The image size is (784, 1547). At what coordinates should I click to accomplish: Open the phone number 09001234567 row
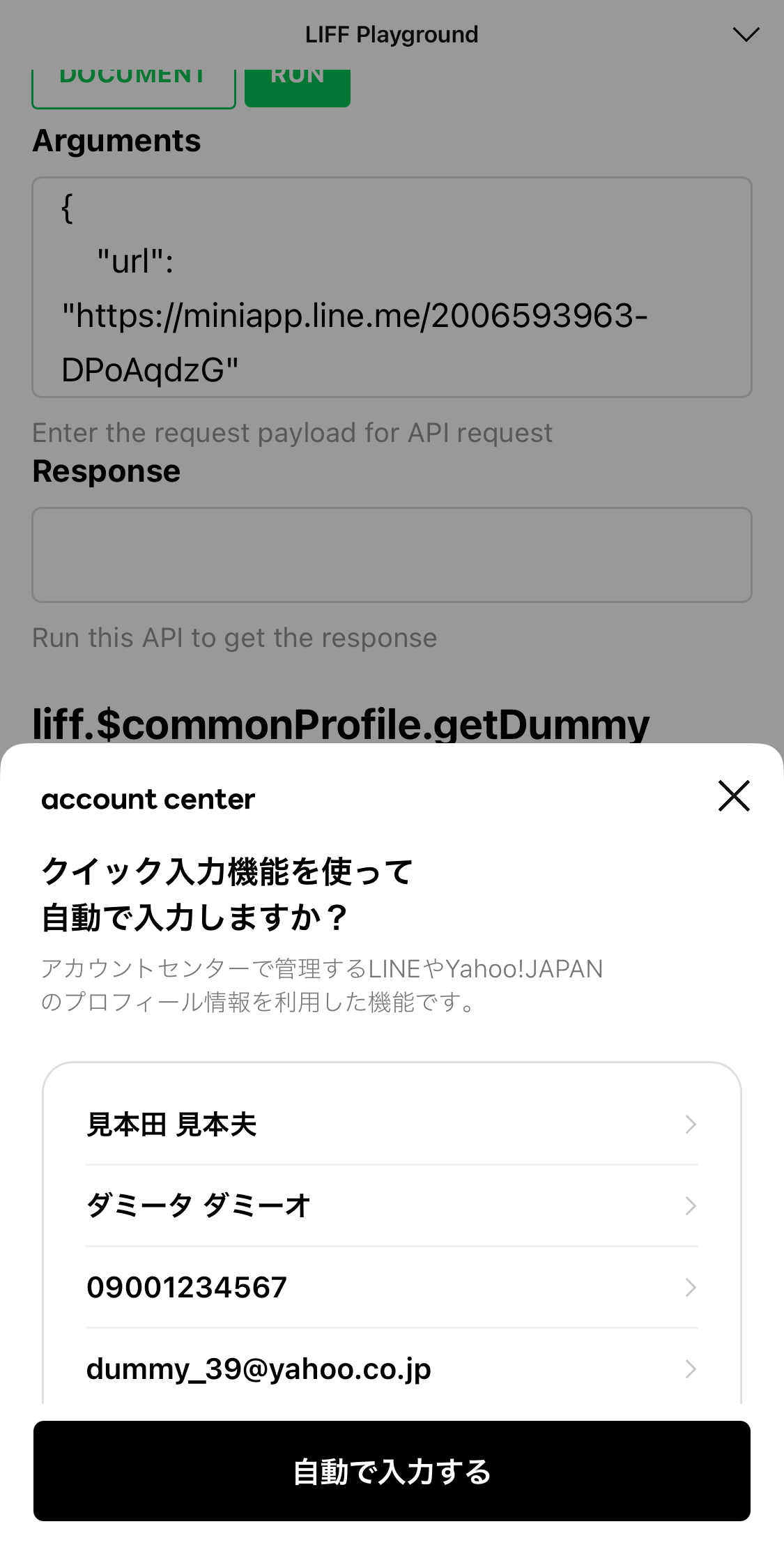click(x=392, y=1287)
